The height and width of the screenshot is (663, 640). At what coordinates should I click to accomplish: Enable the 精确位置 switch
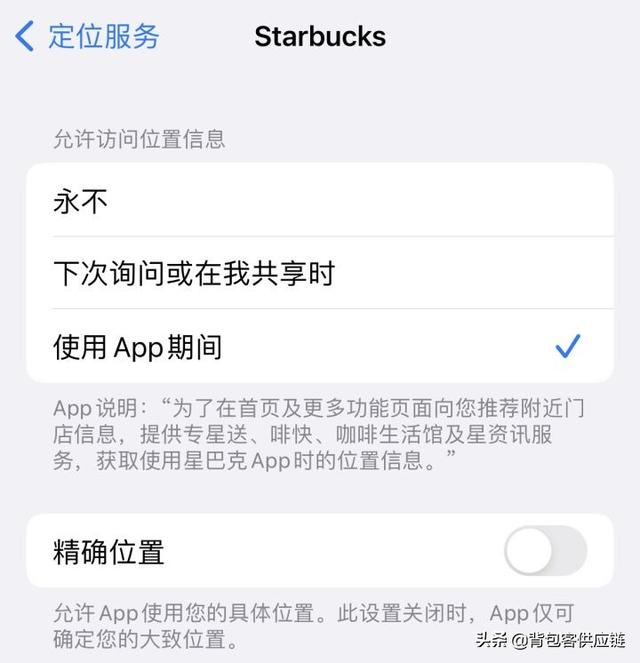pyautogui.click(x=545, y=551)
